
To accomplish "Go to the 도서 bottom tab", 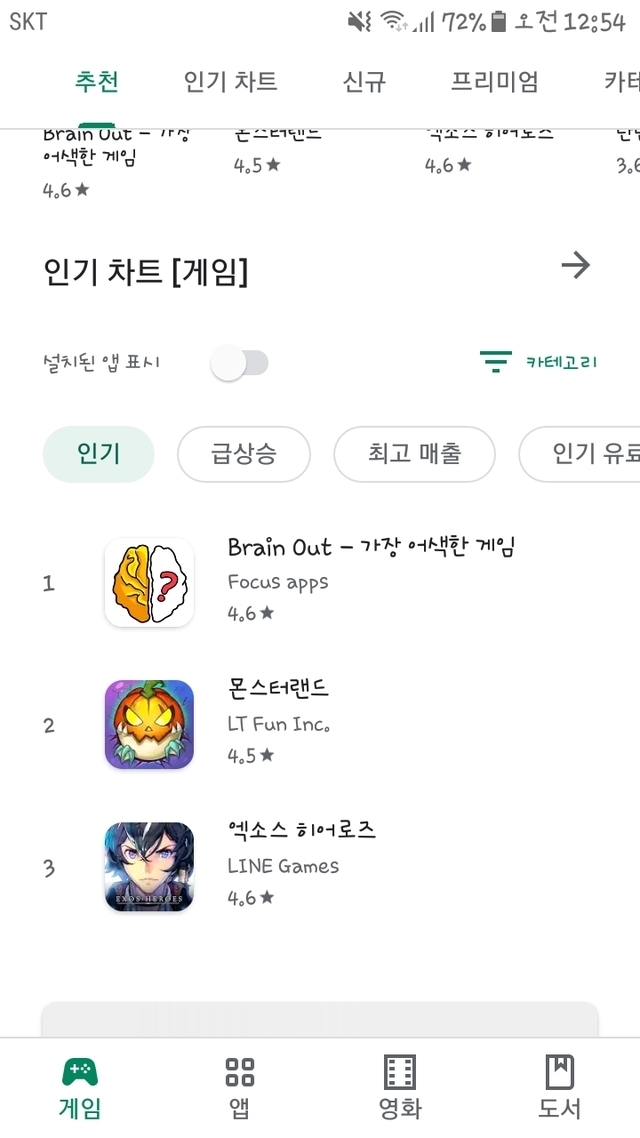I will pos(559,1087).
